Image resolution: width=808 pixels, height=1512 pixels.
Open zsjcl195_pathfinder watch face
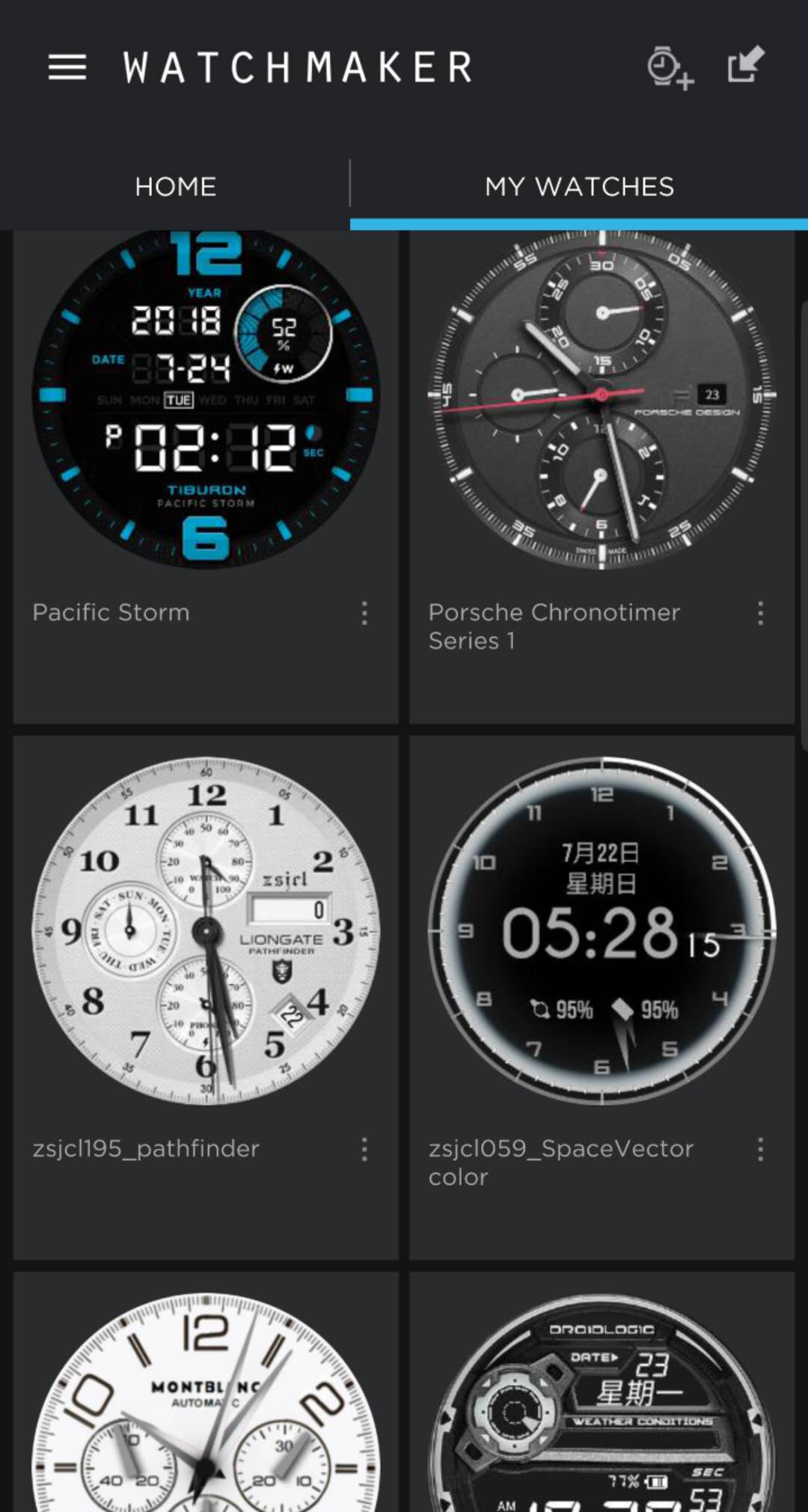(x=206, y=932)
